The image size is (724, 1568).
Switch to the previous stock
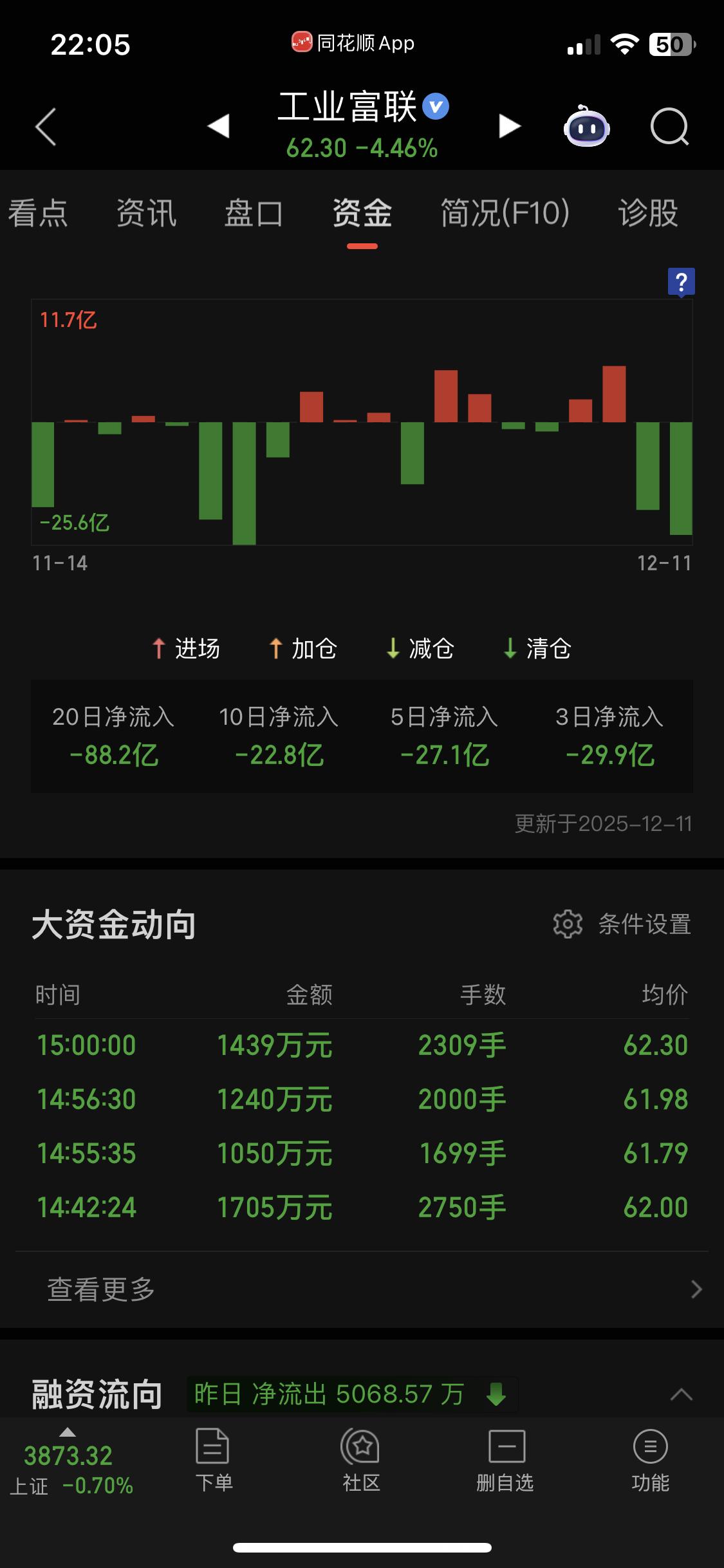coord(219,126)
